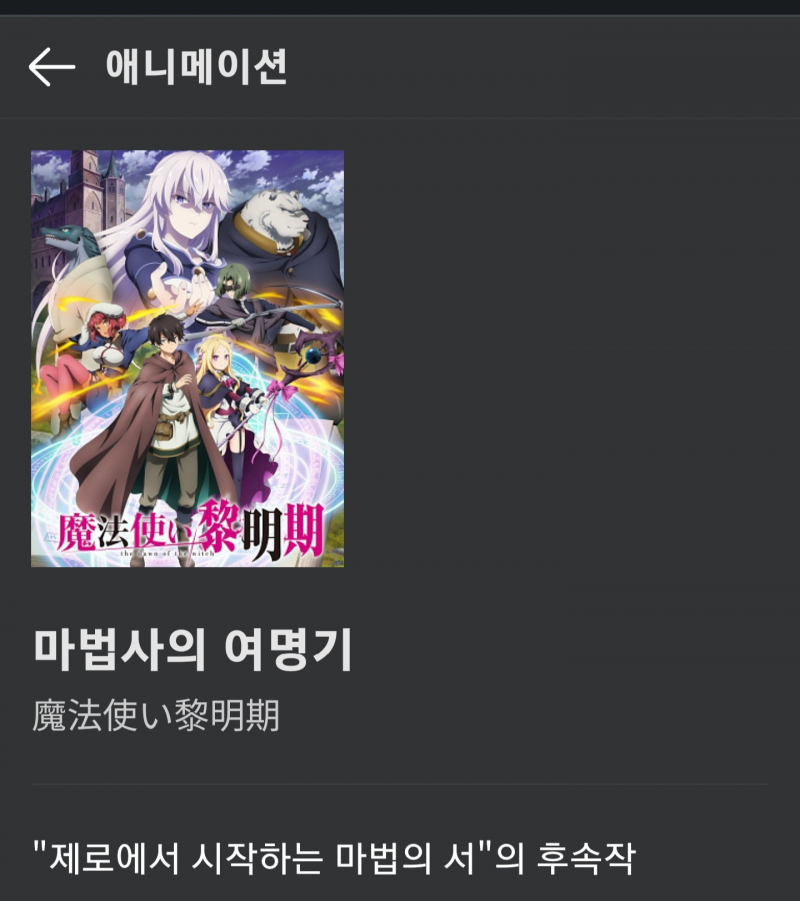
Task: Go back from the 애니메이션 page
Action: point(51,67)
